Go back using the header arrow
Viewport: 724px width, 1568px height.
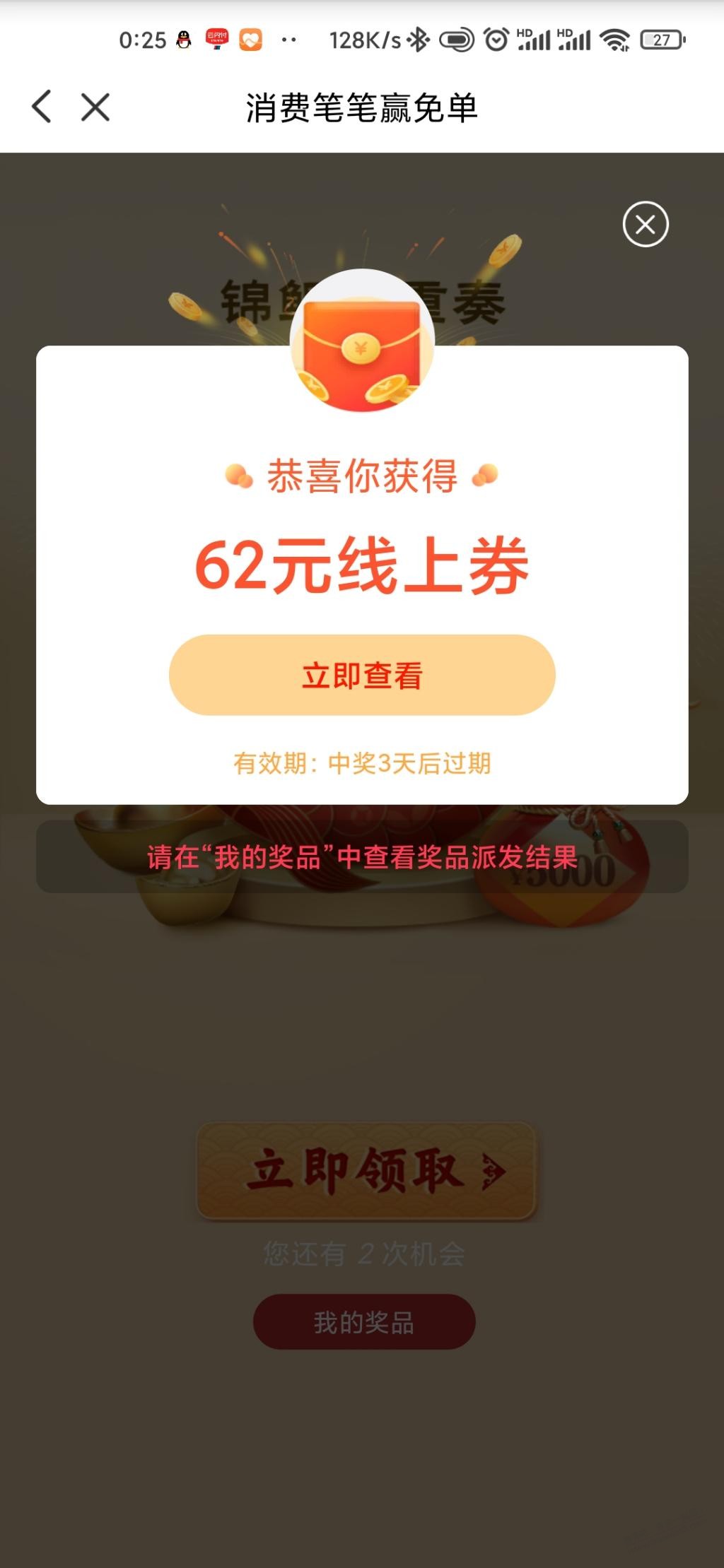[x=42, y=107]
